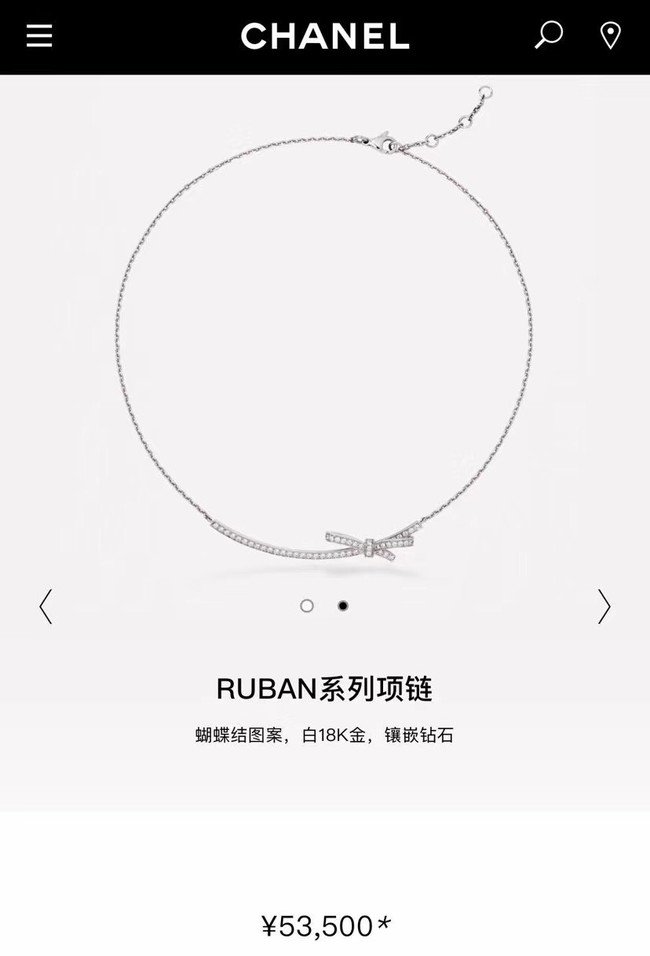Select the second image page dot

(343, 606)
